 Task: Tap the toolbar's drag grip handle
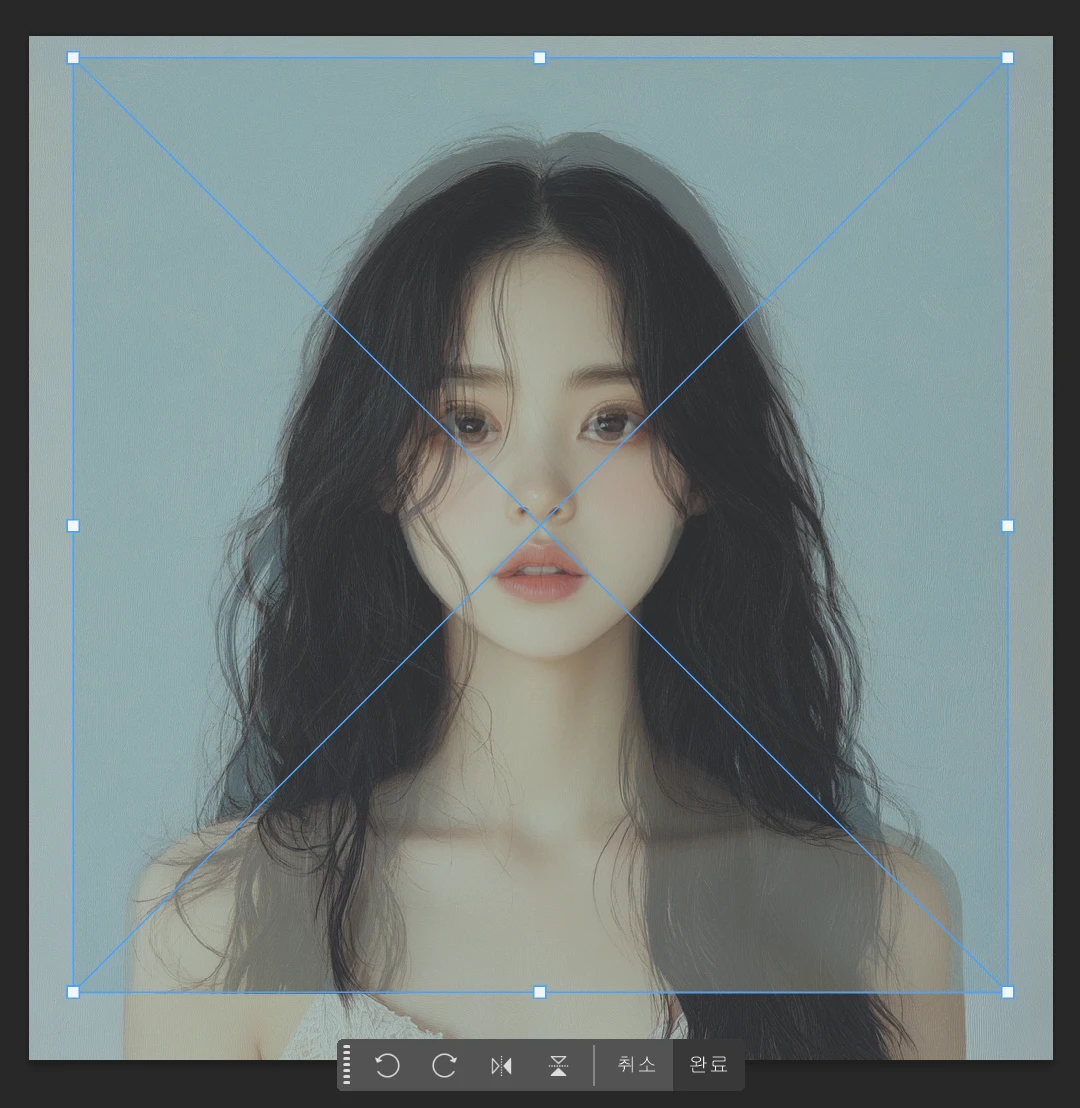click(347, 1066)
